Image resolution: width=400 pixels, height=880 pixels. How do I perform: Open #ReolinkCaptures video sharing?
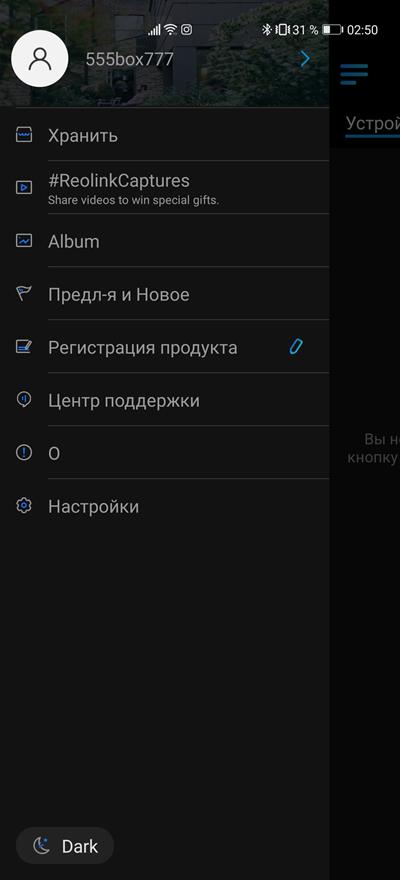coord(164,187)
